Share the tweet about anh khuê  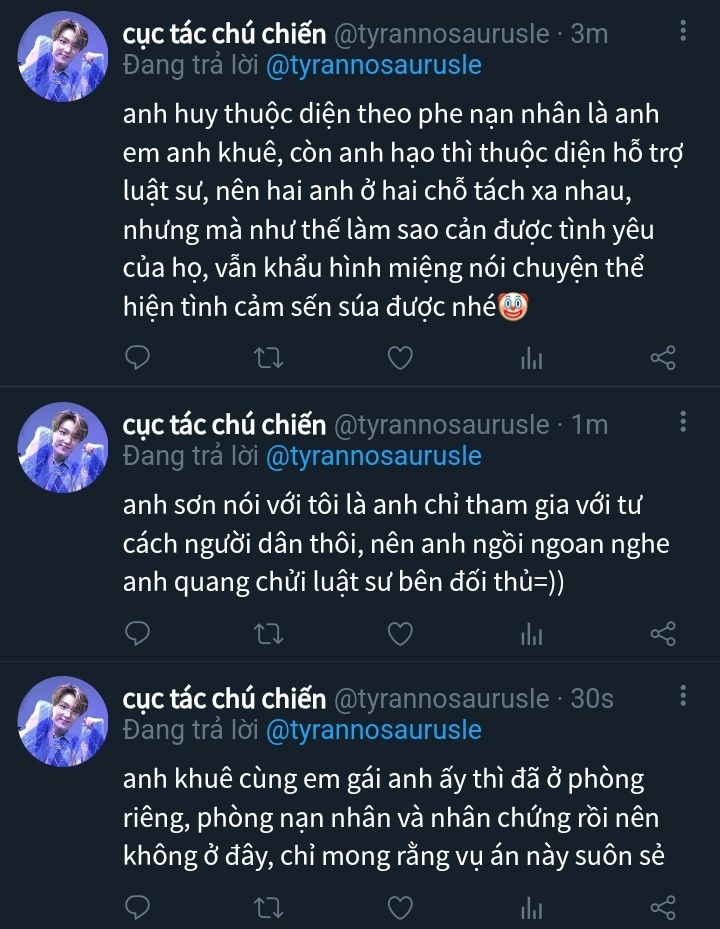[663, 907]
